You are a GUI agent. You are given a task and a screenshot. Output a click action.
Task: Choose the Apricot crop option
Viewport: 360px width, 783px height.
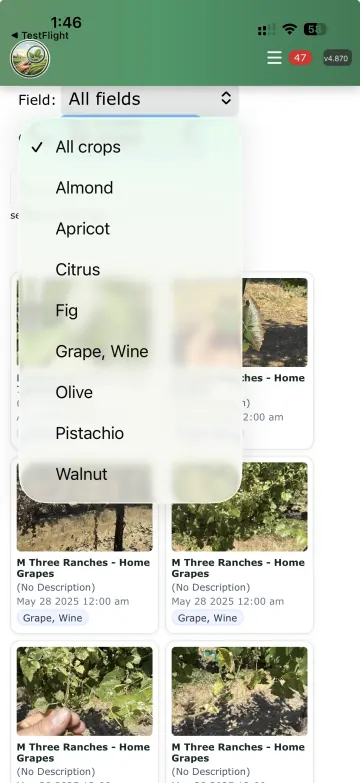(x=131, y=229)
